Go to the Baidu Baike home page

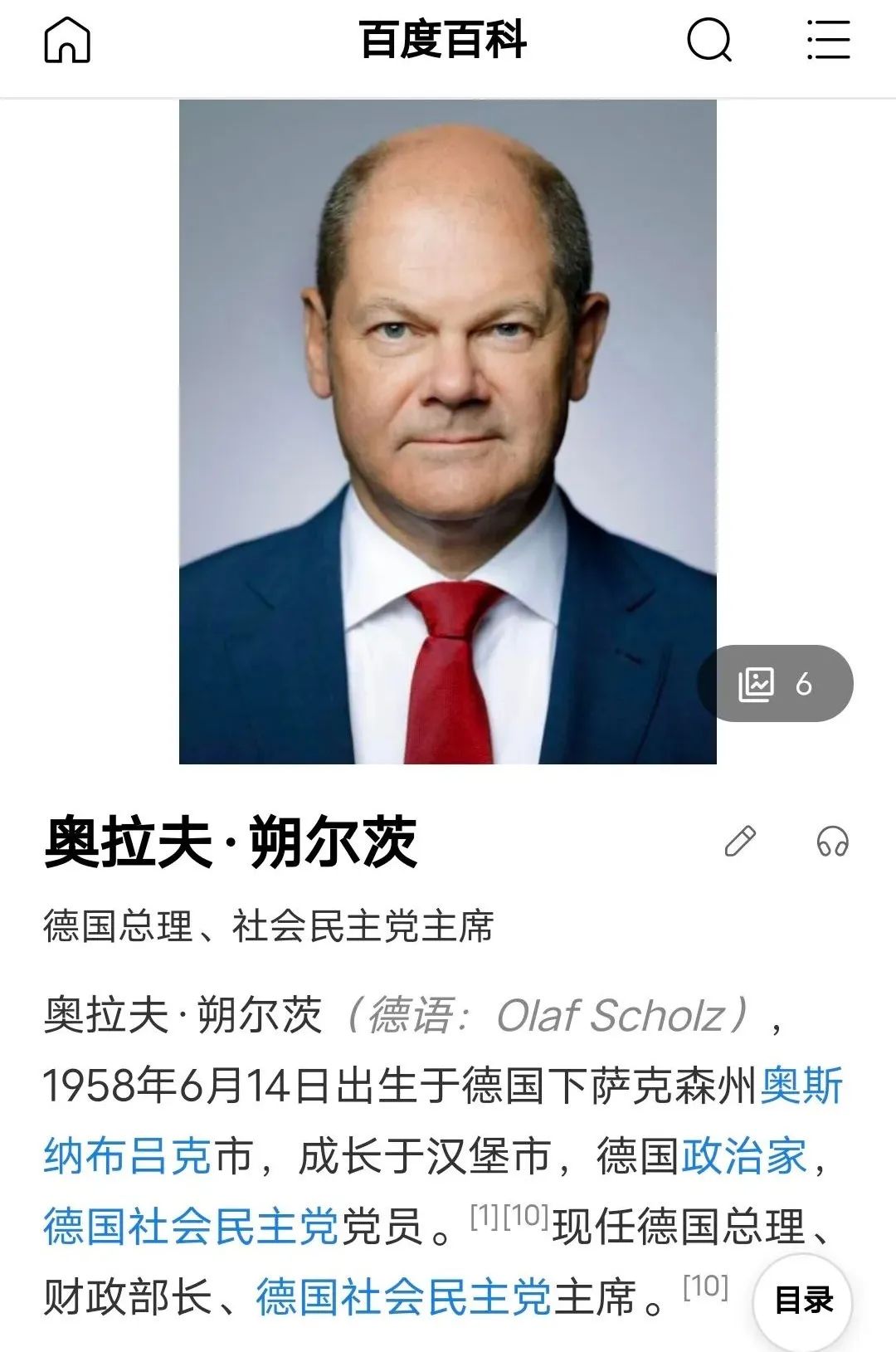point(66,40)
